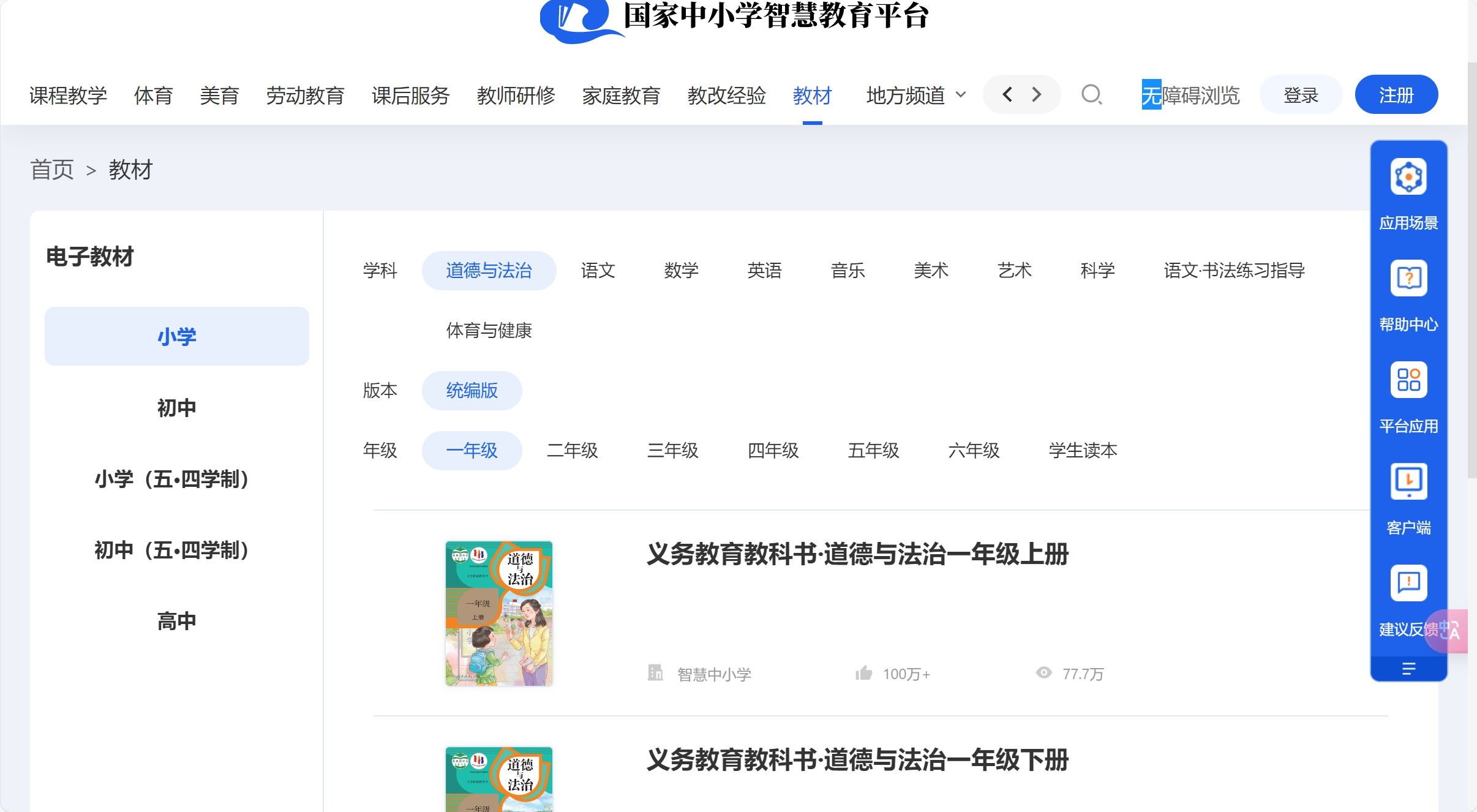Open 帮助中心 from side panel
This screenshot has width=1477, height=812.
(1408, 294)
